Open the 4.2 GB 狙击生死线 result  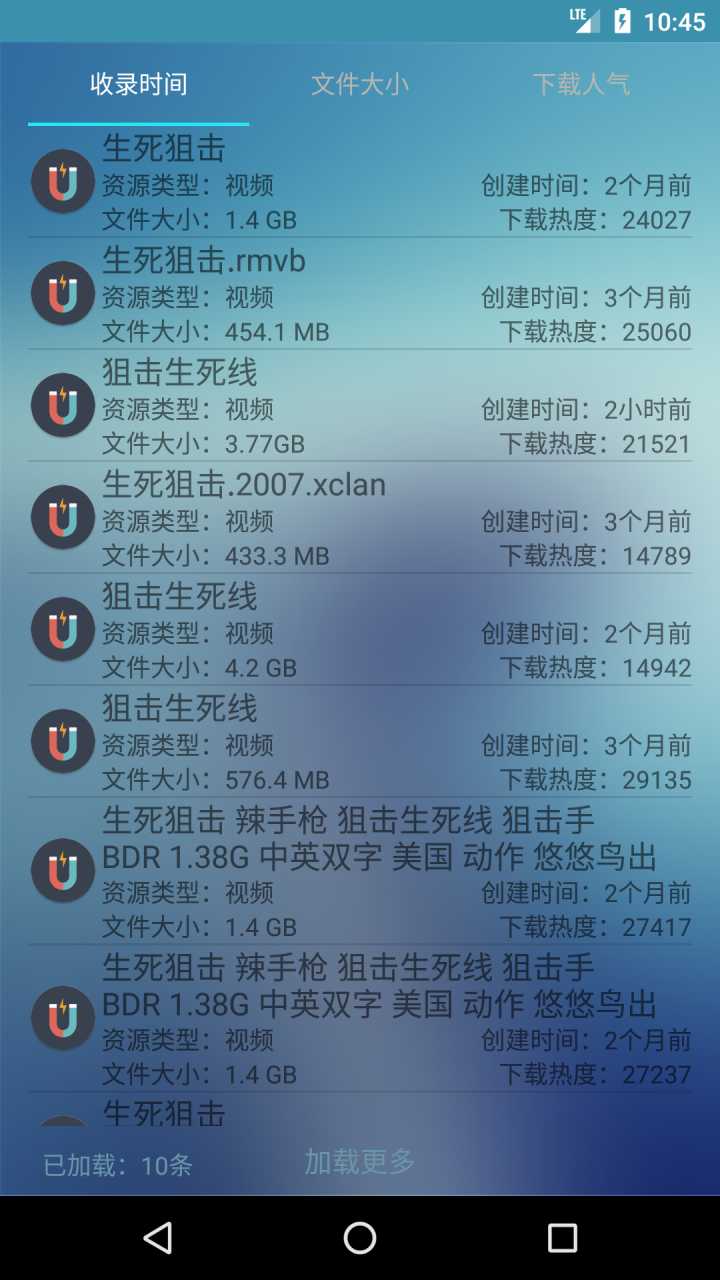pyautogui.click(x=360, y=630)
